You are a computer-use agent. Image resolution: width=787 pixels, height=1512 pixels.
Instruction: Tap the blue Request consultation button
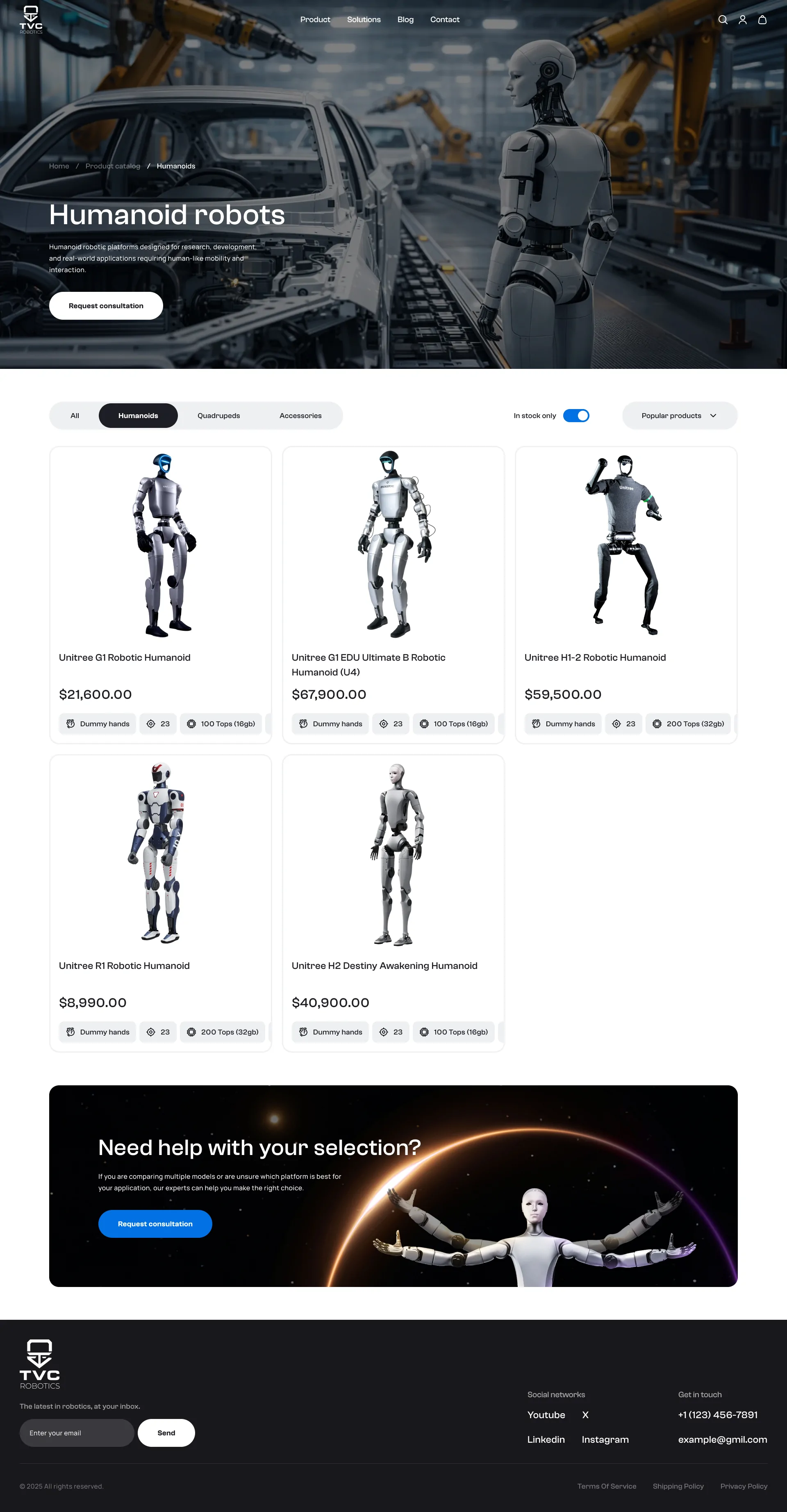tap(155, 1224)
